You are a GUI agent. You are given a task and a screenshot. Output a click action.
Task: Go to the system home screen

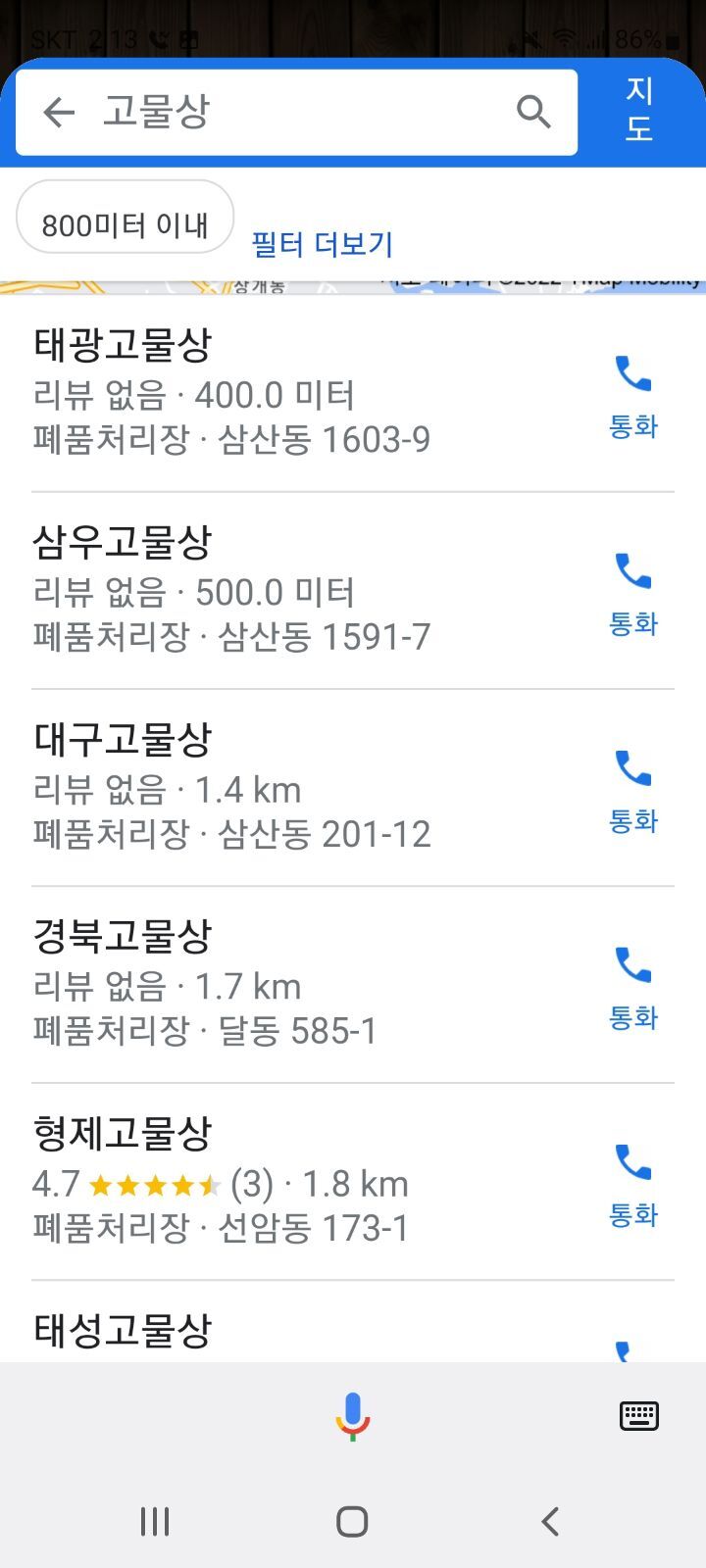(352, 1521)
